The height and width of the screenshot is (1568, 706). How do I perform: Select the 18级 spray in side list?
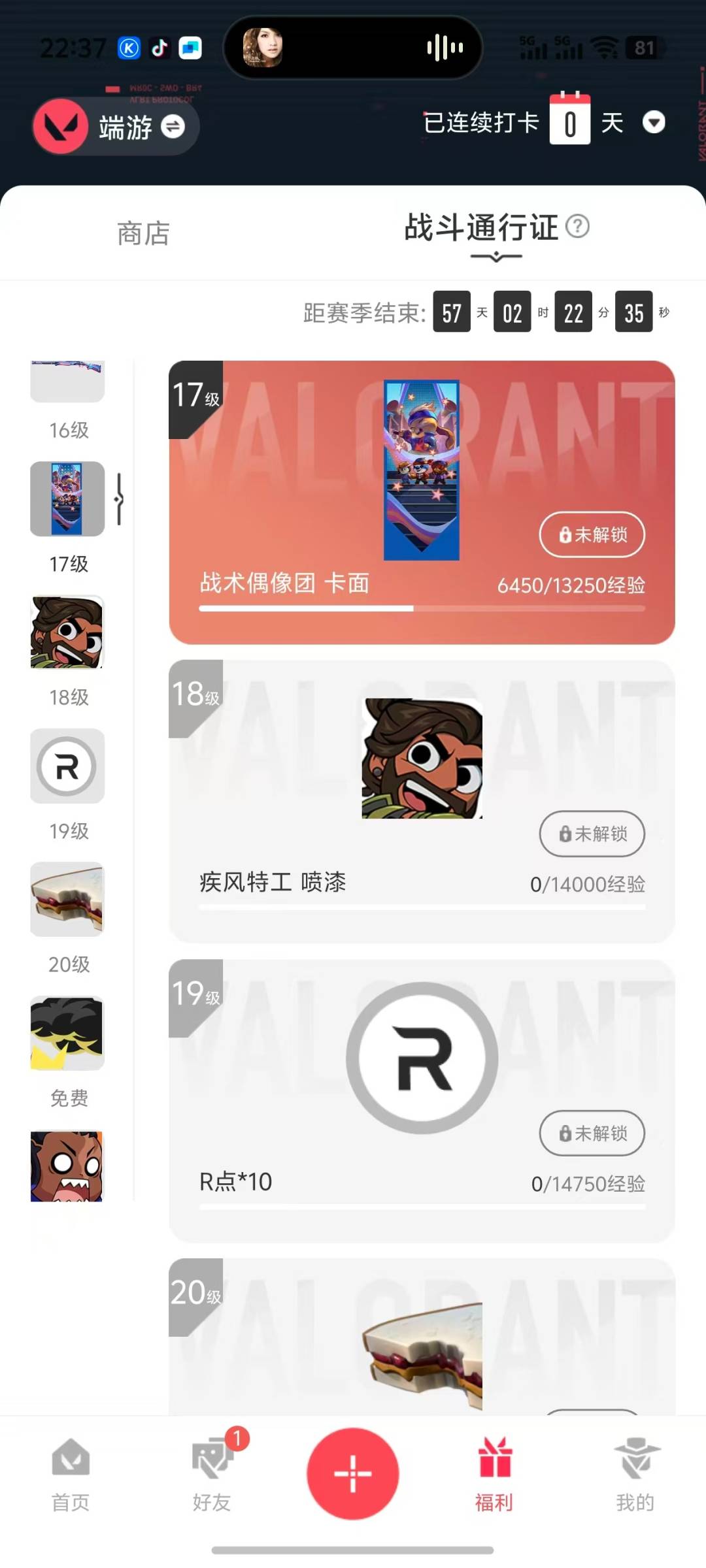(67, 632)
